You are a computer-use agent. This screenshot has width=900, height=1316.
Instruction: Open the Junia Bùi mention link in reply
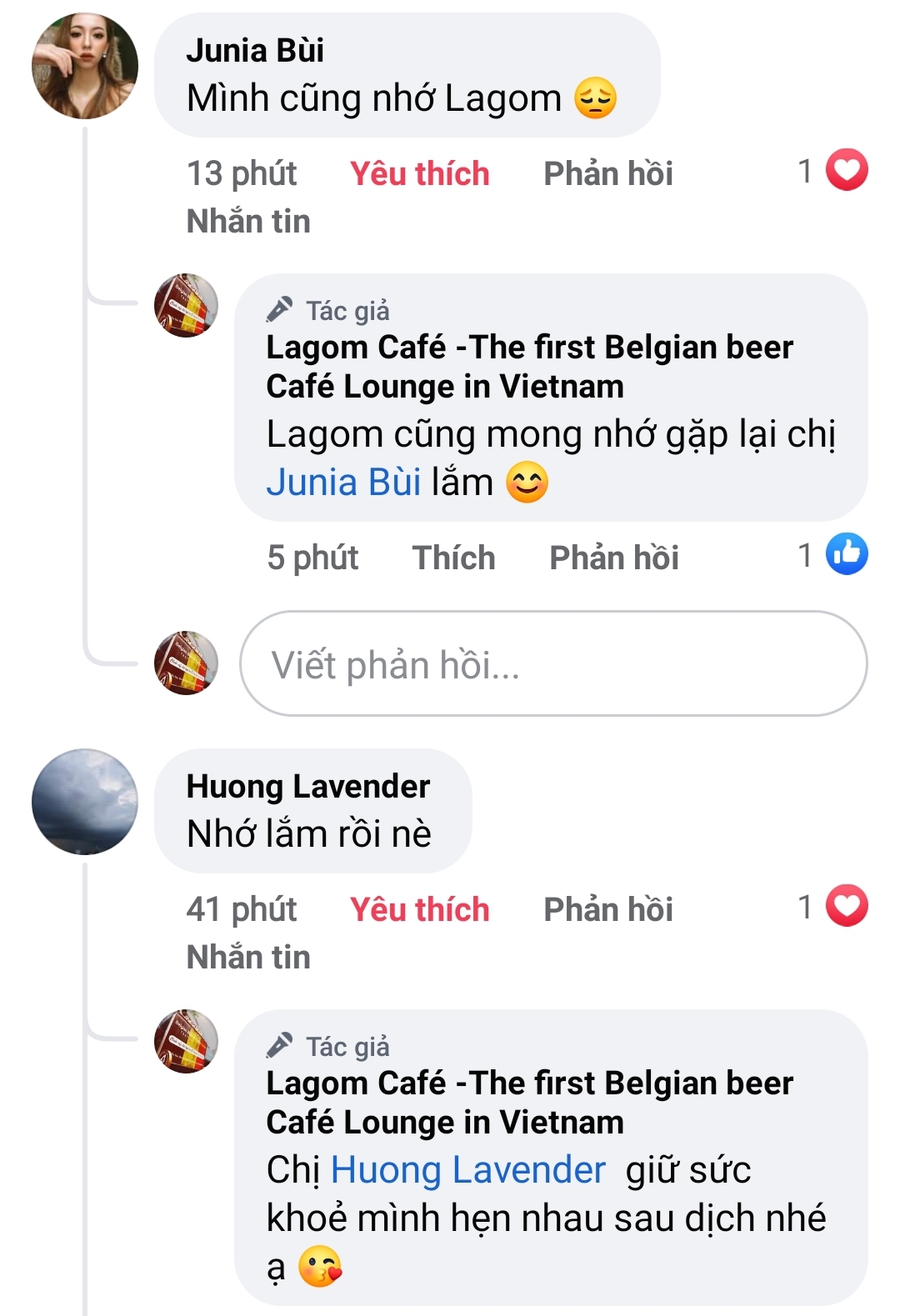[x=343, y=483]
